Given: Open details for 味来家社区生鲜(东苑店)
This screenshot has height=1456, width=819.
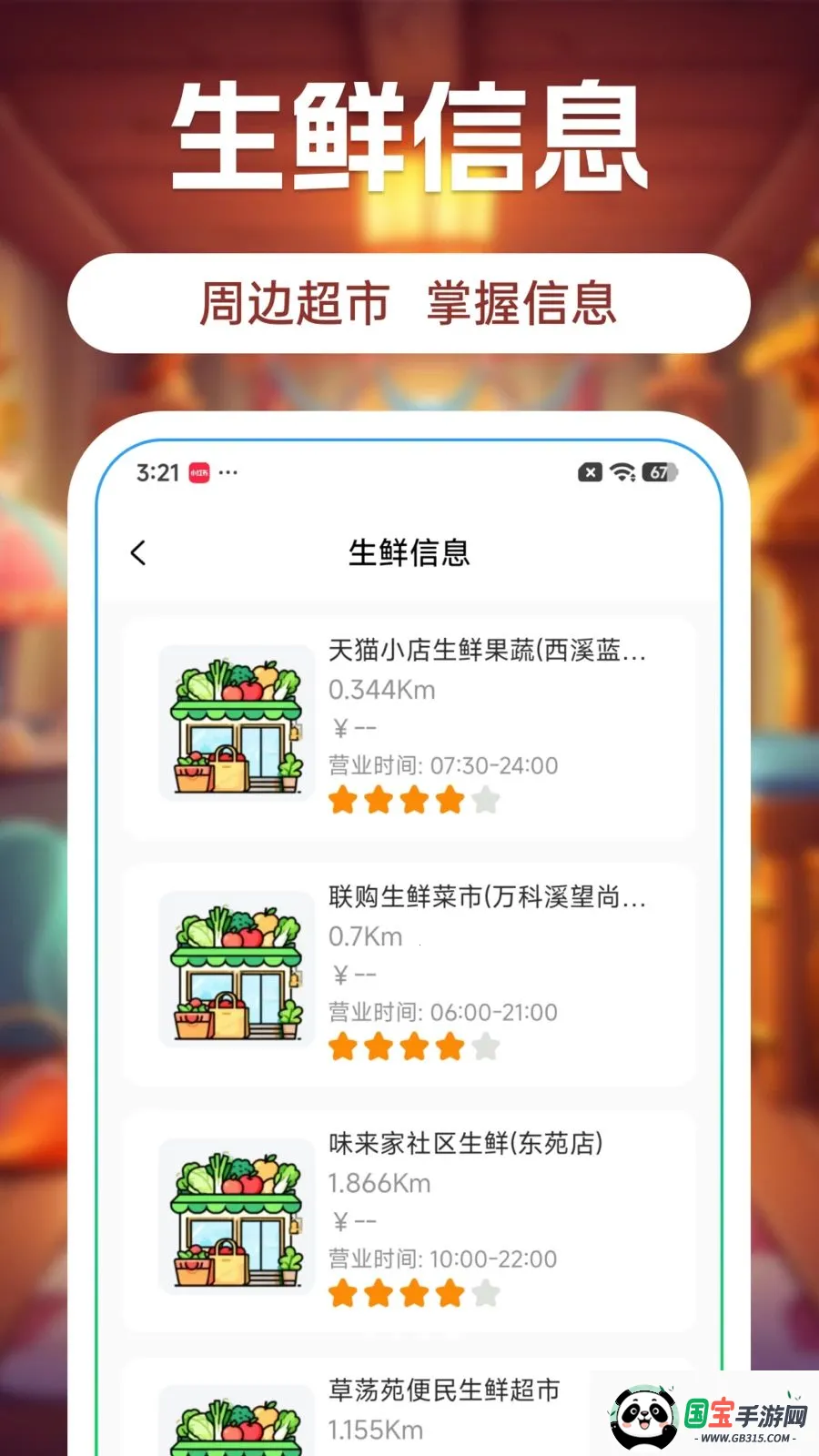Looking at the screenshot, I should (467, 1146).
